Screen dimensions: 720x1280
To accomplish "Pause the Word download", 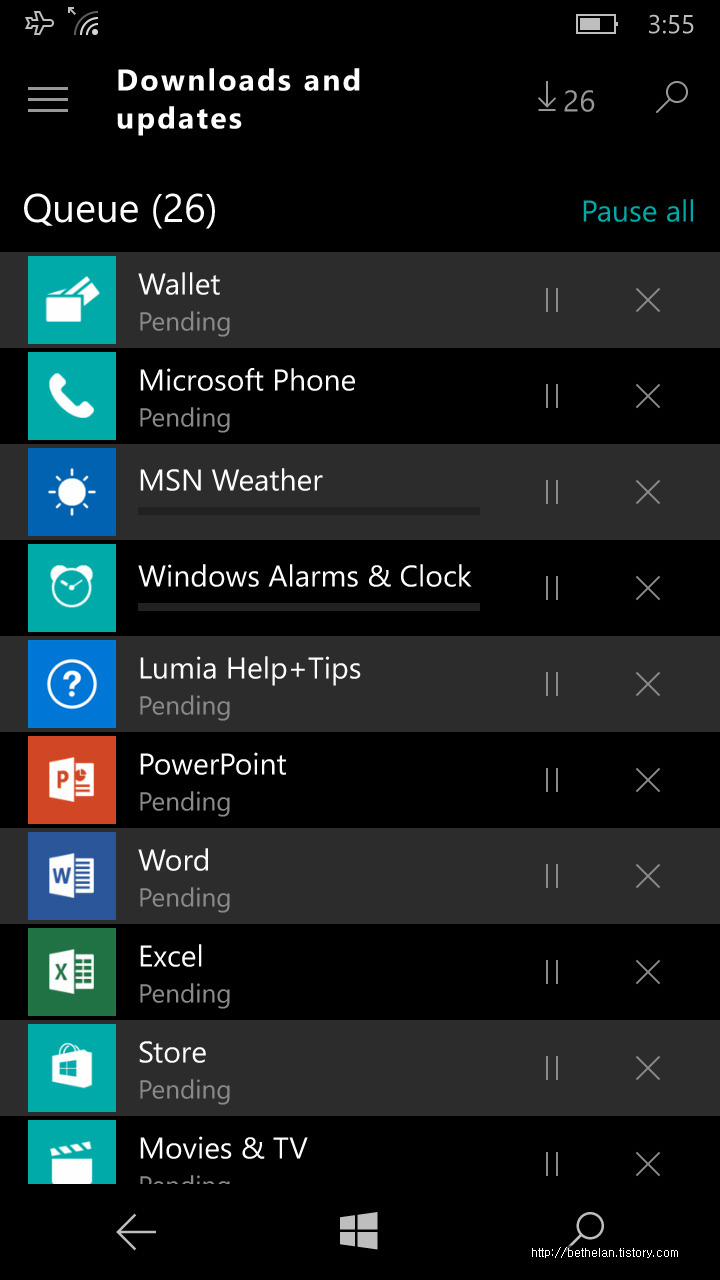I will pyautogui.click(x=552, y=876).
